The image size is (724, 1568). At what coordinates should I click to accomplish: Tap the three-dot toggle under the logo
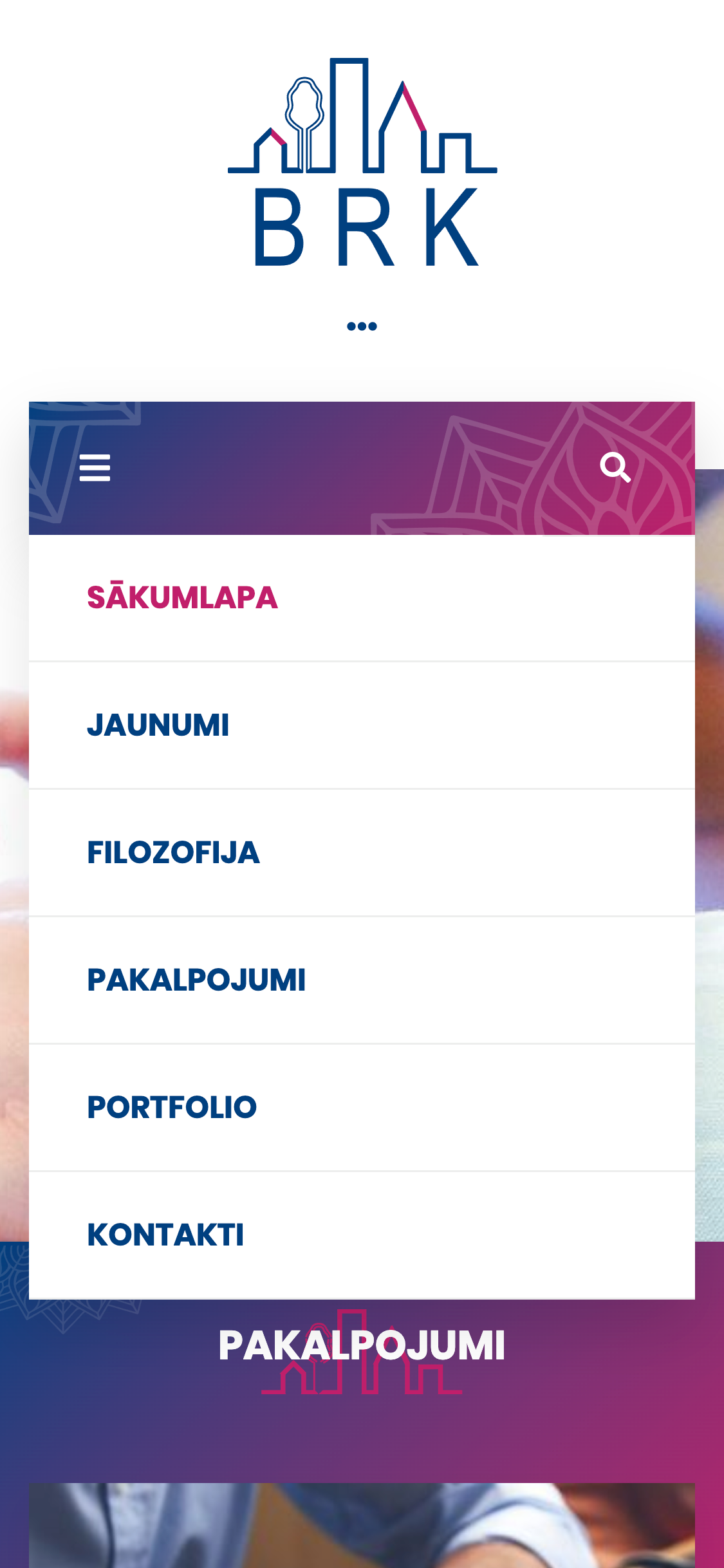[362, 326]
